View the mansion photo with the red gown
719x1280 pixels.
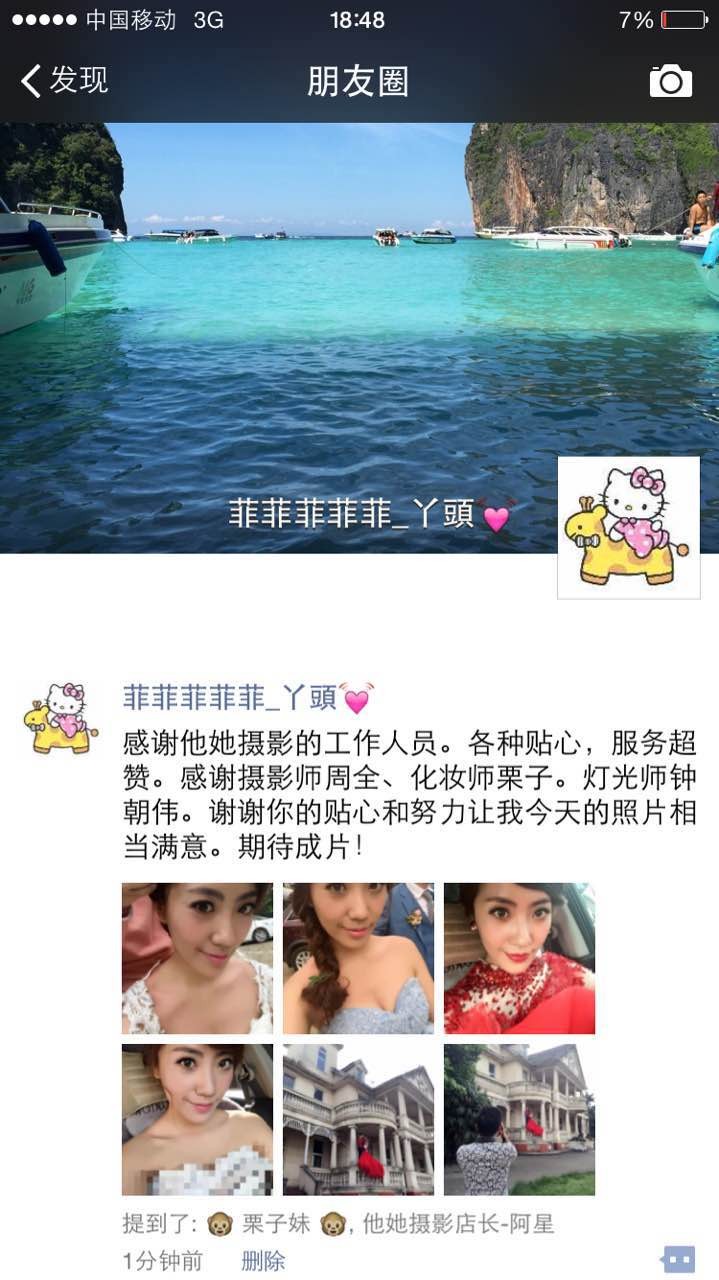(358, 1119)
